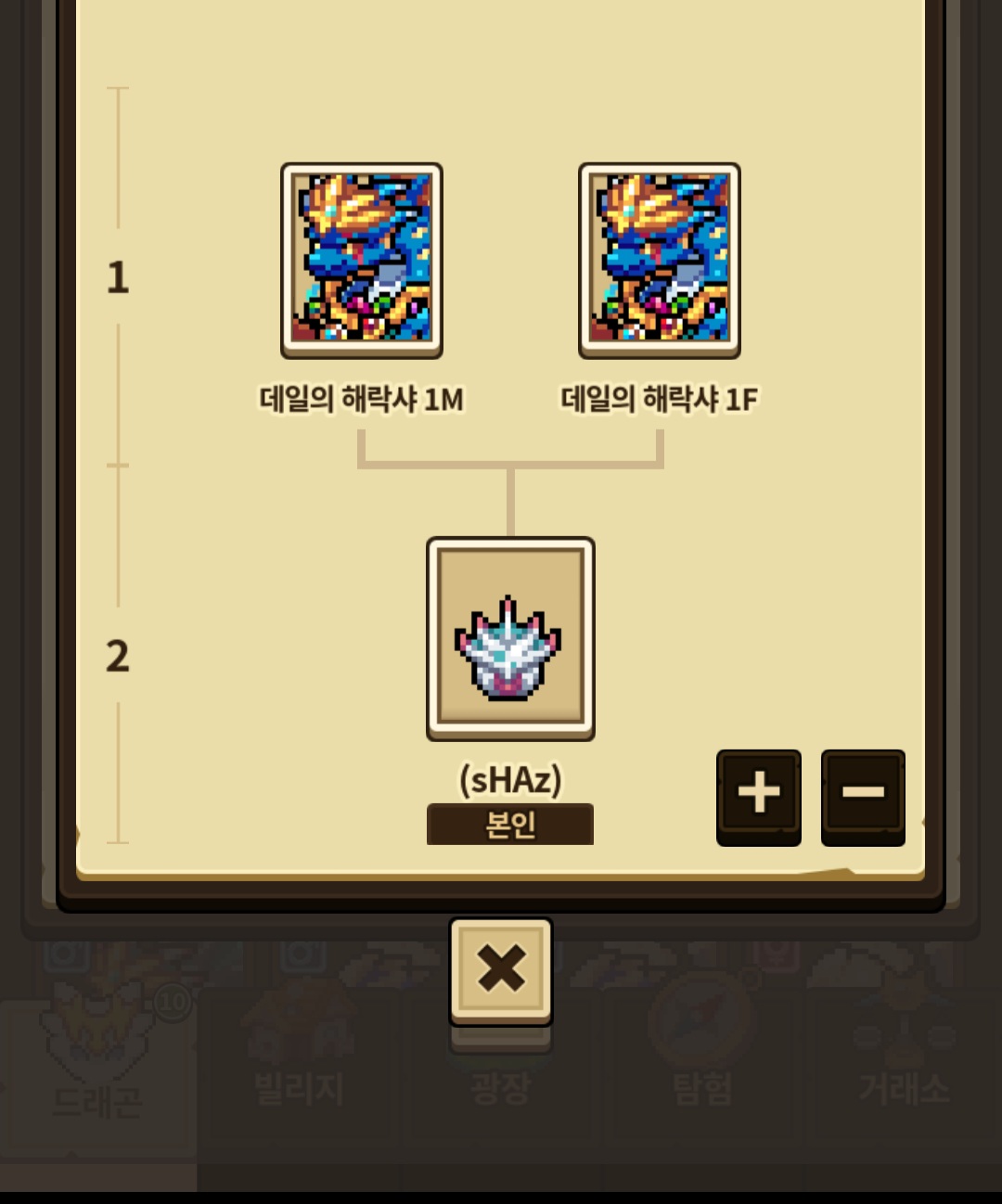The width and height of the screenshot is (1002, 1204).
Task: Zoom out the family tree with minus
Action: [863, 795]
